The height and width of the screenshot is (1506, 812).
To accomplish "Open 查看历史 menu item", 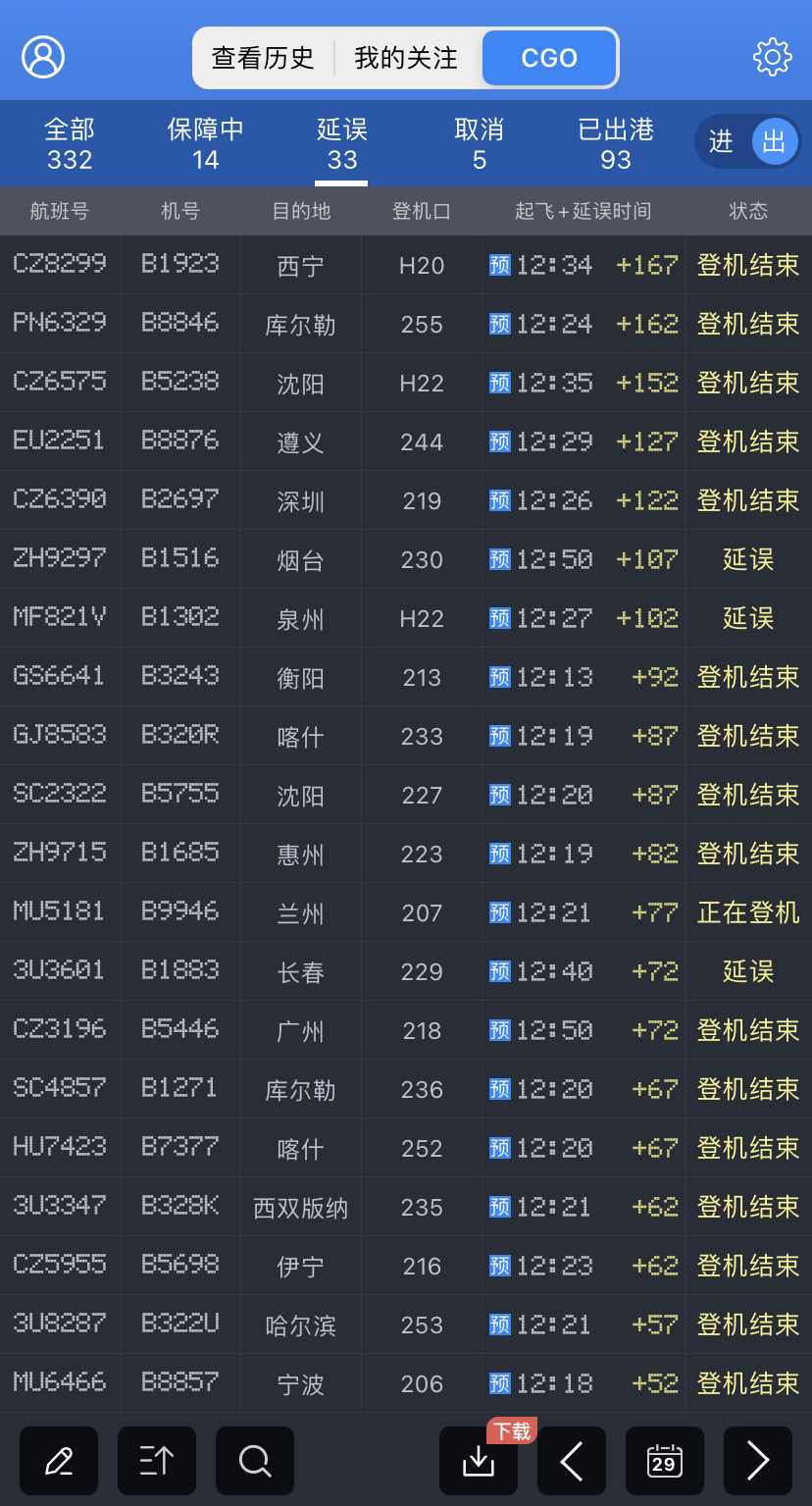I will tap(262, 58).
